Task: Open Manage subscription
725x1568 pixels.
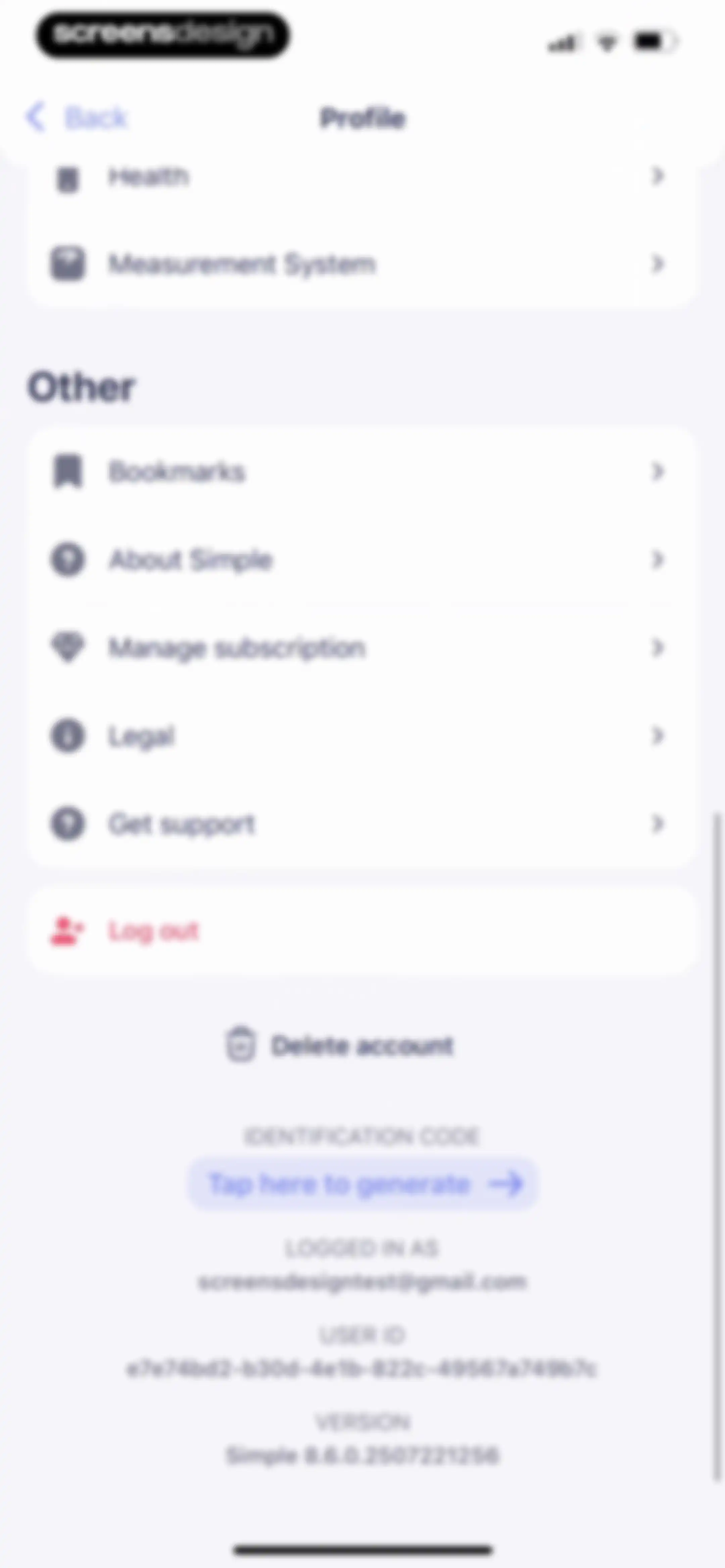Action: [361, 648]
